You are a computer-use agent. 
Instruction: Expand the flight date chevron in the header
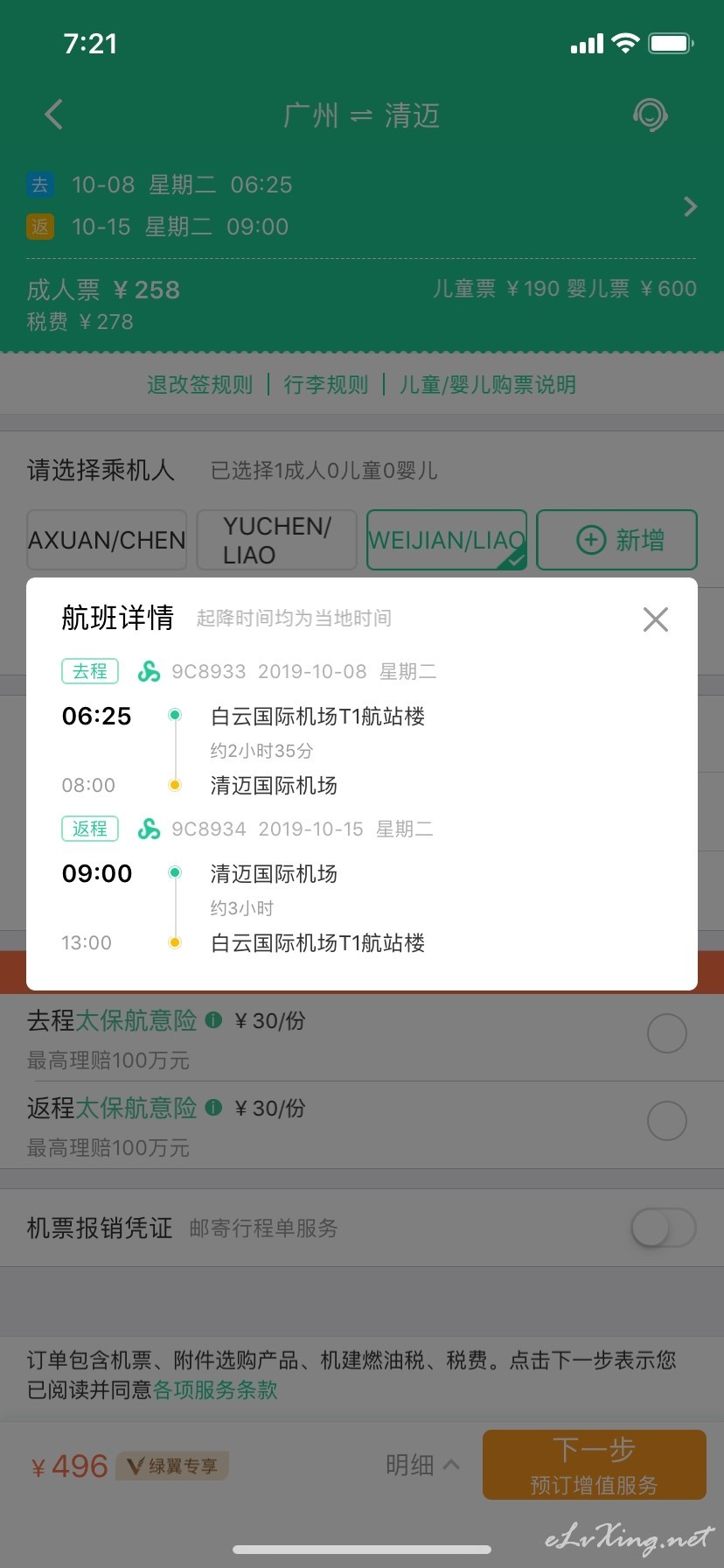coord(690,206)
